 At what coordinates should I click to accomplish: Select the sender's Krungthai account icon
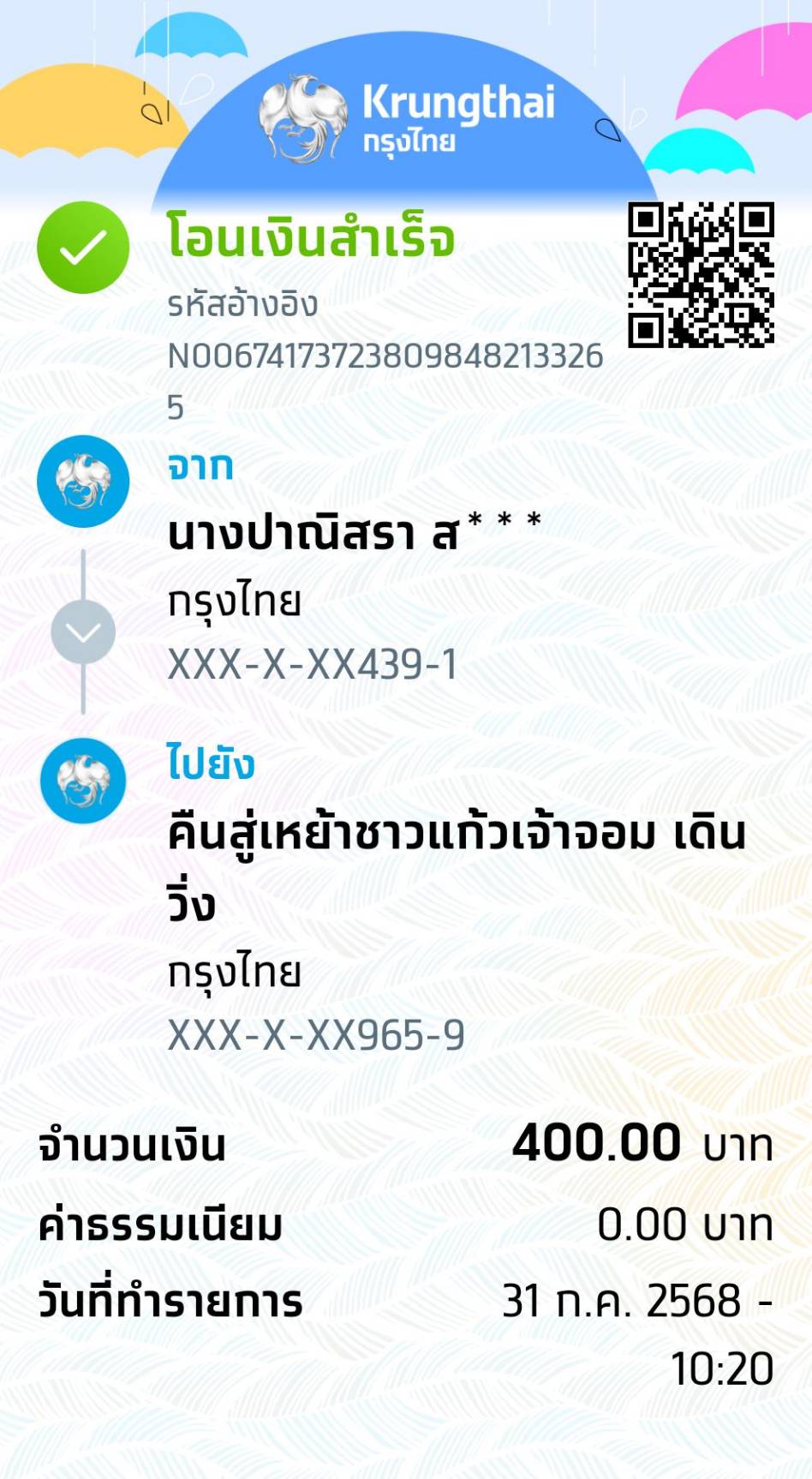82,481
